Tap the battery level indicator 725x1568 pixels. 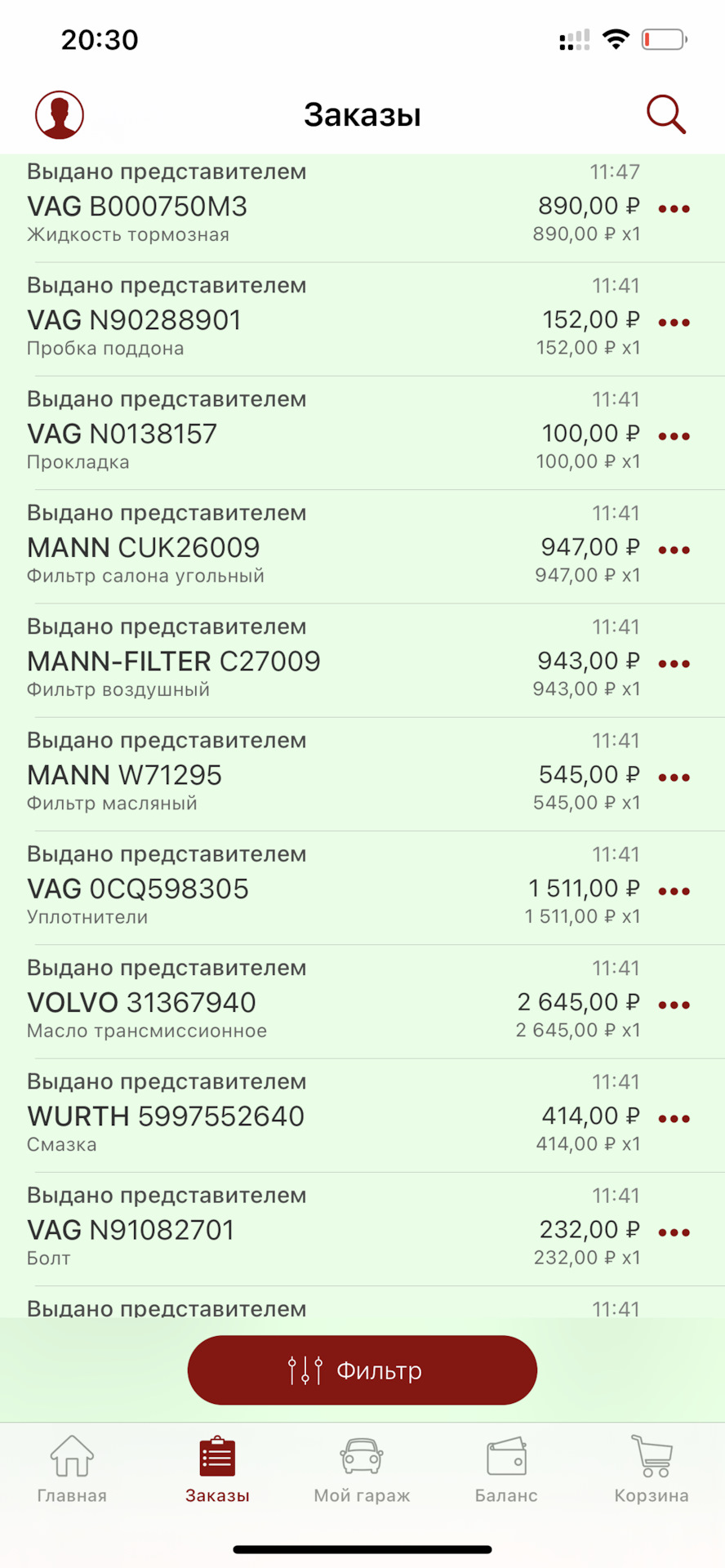coord(664,38)
